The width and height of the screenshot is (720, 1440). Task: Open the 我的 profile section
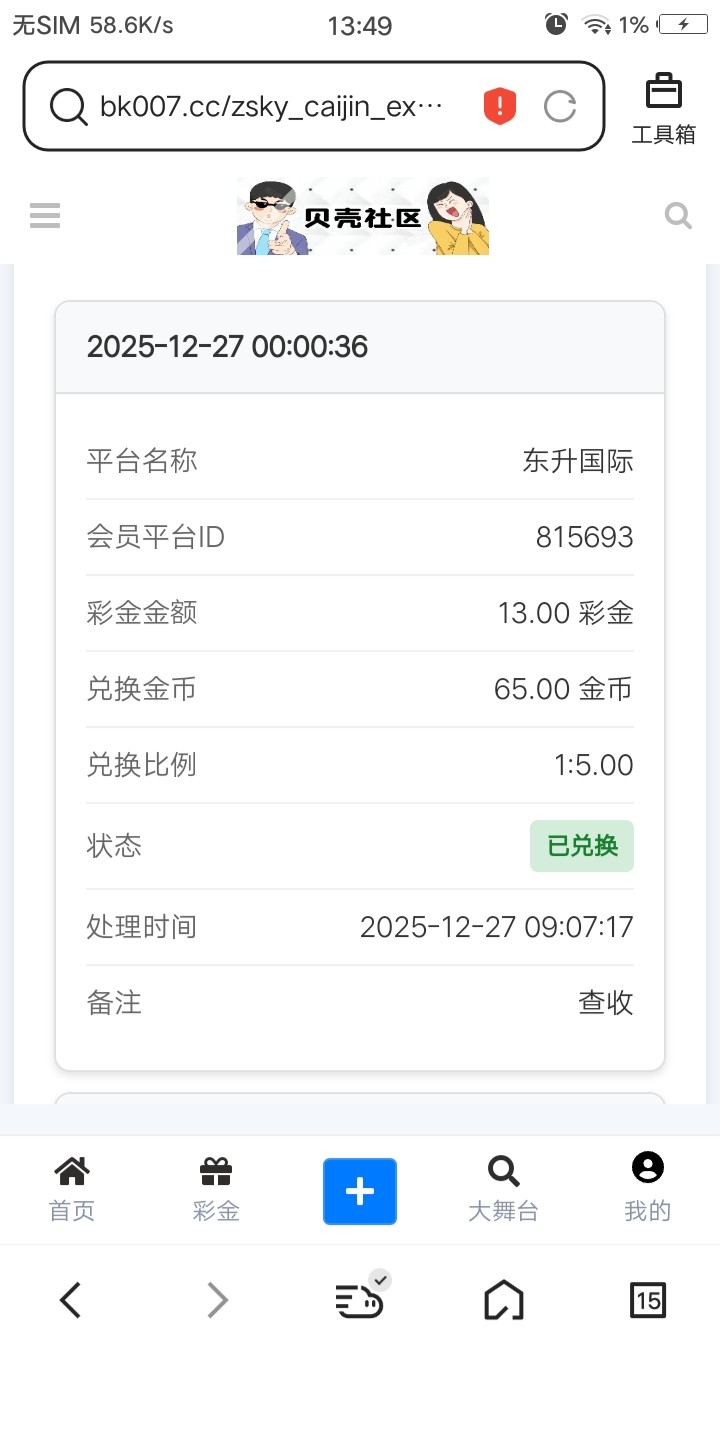pyautogui.click(x=646, y=1188)
